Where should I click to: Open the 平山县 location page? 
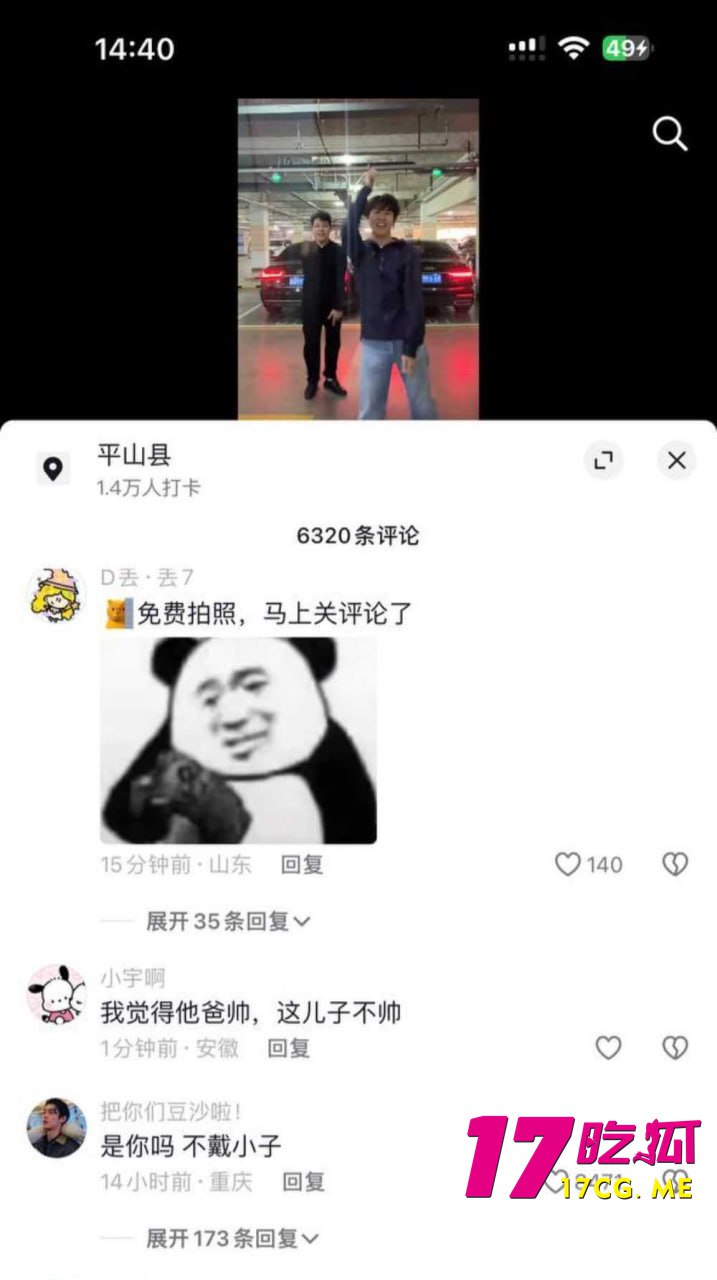pyautogui.click(x=134, y=456)
